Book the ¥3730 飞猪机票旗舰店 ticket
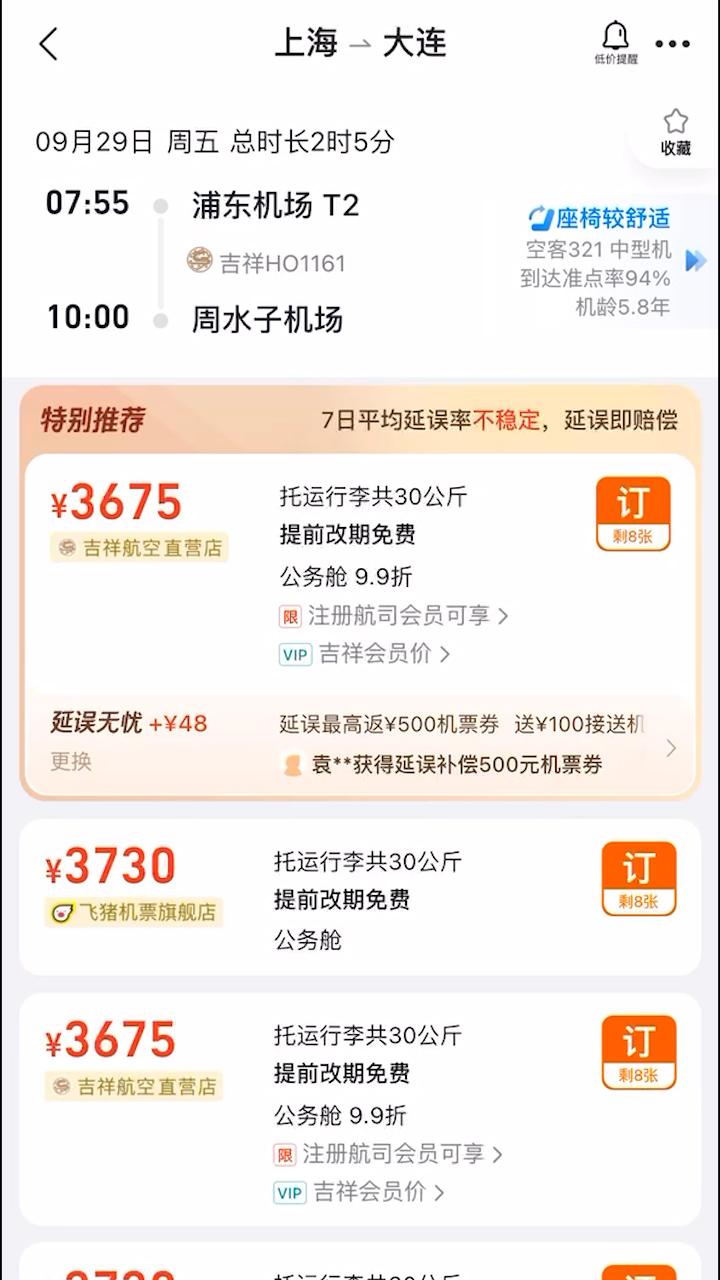The width and height of the screenshot is (720, 1280). [x=638, y=878]
